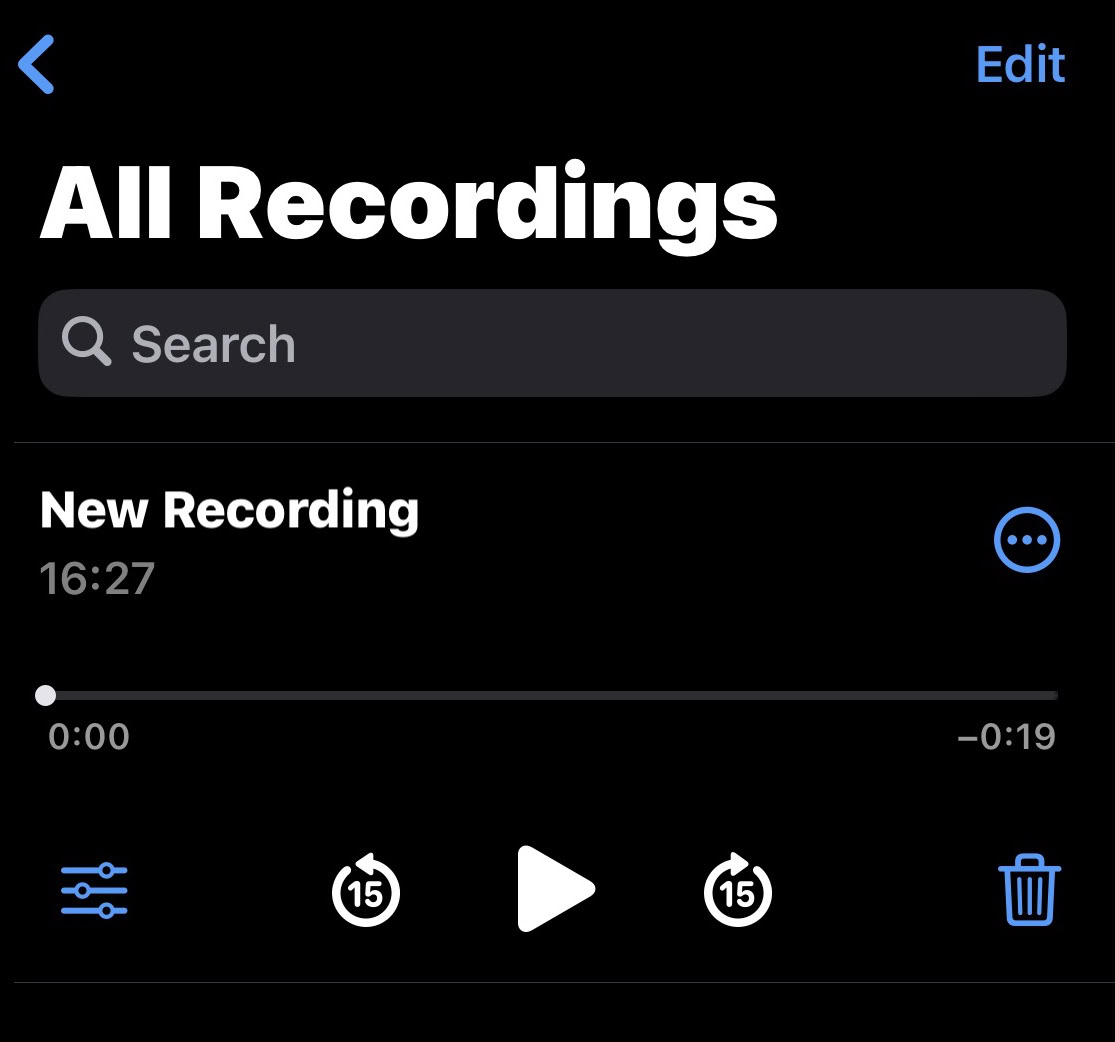
Task: Open playback options sliders icon
Action: pyautogui.click(x=94, y=891)
